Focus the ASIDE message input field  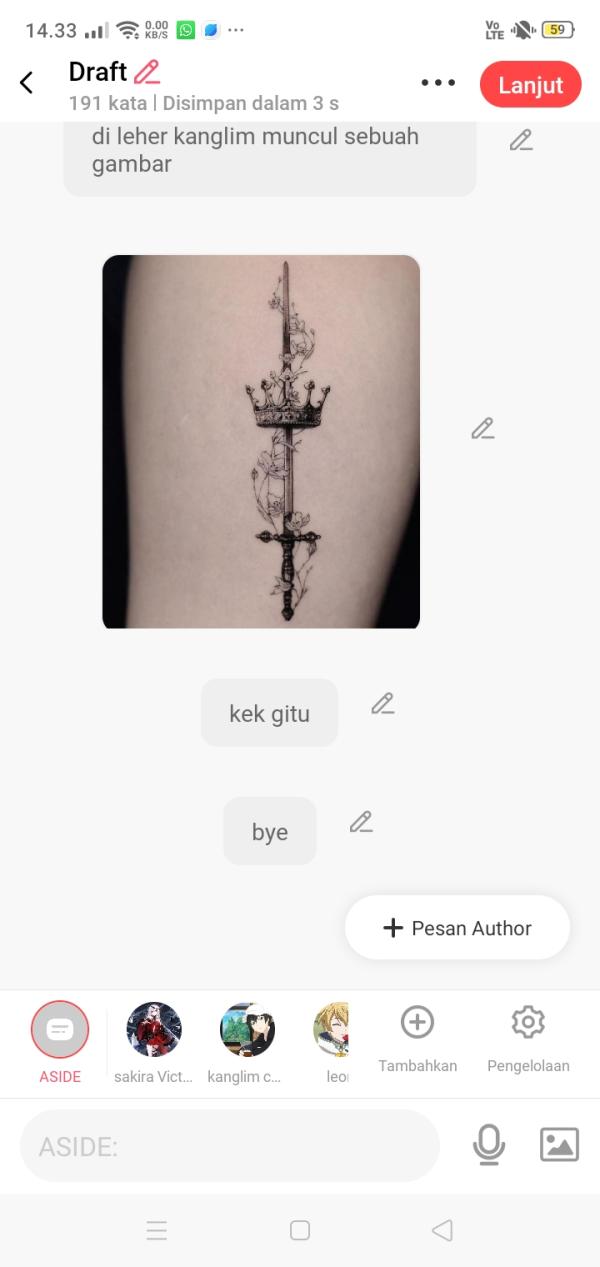(x=230, y=1146)
